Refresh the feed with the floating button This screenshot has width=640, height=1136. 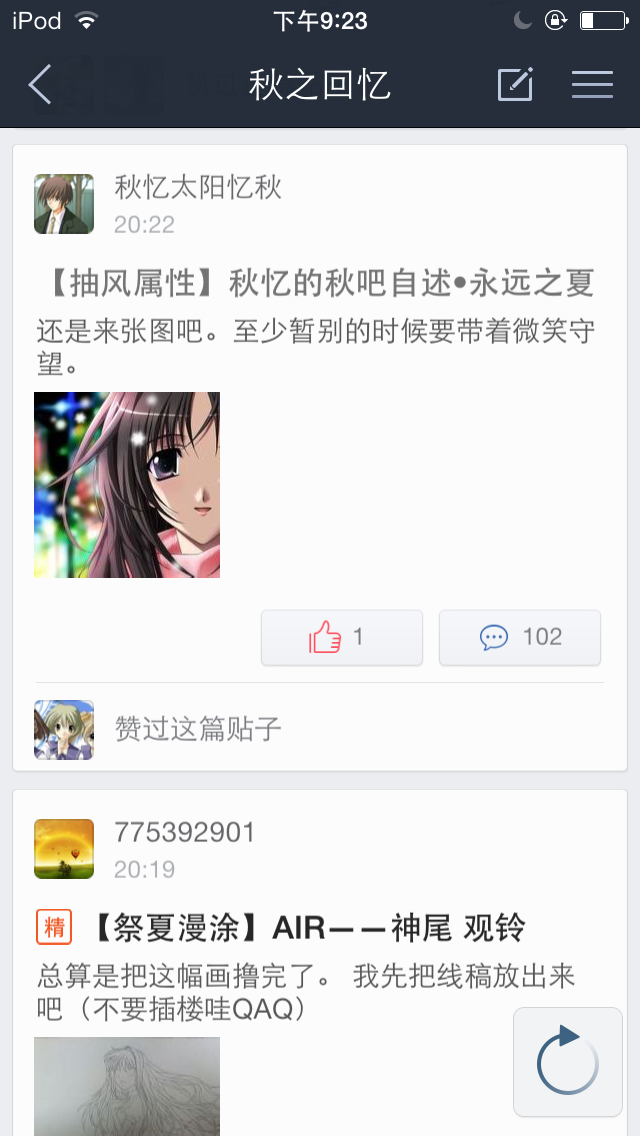click(x=568, y=1061)
